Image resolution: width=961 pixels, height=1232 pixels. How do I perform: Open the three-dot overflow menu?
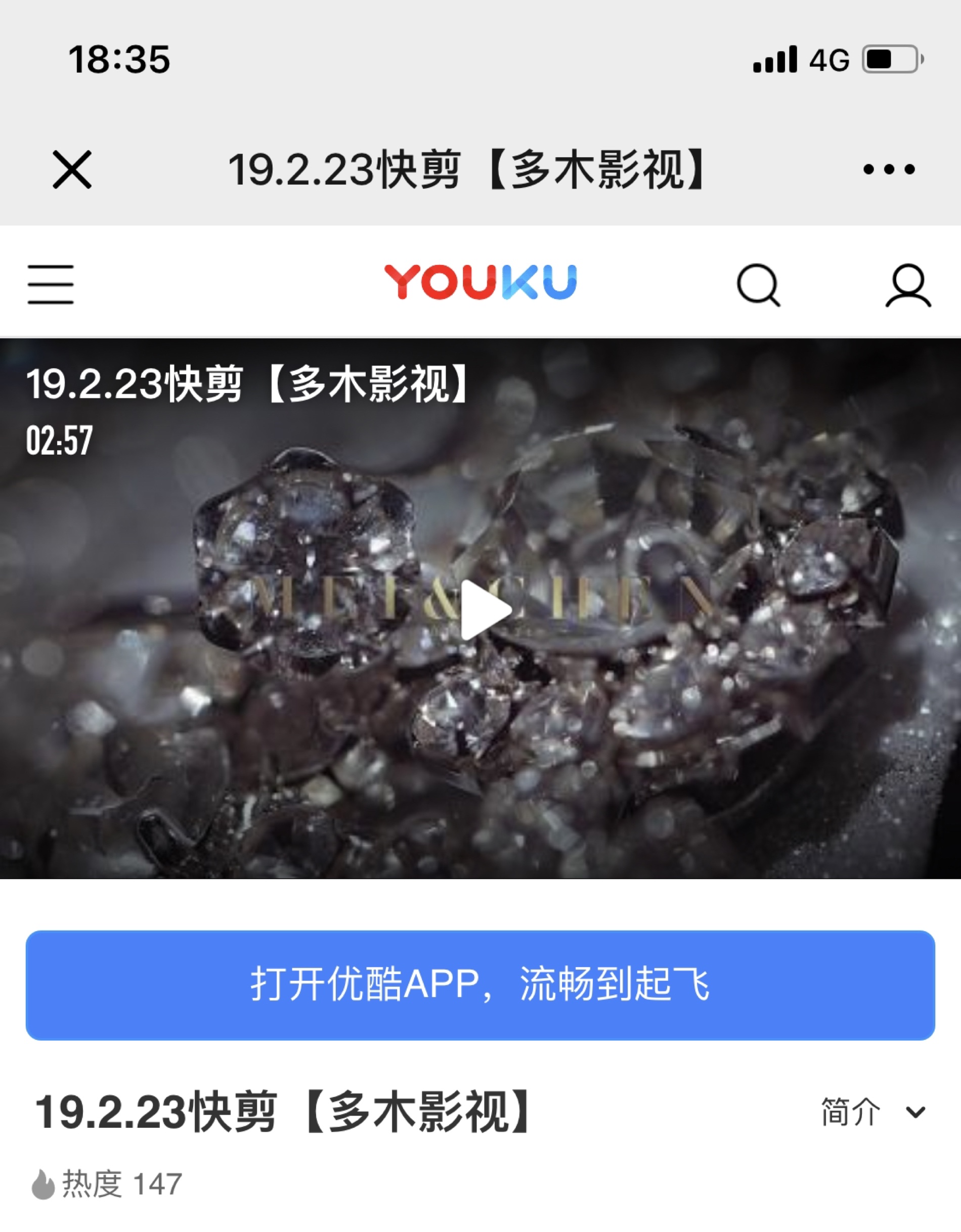889,169
